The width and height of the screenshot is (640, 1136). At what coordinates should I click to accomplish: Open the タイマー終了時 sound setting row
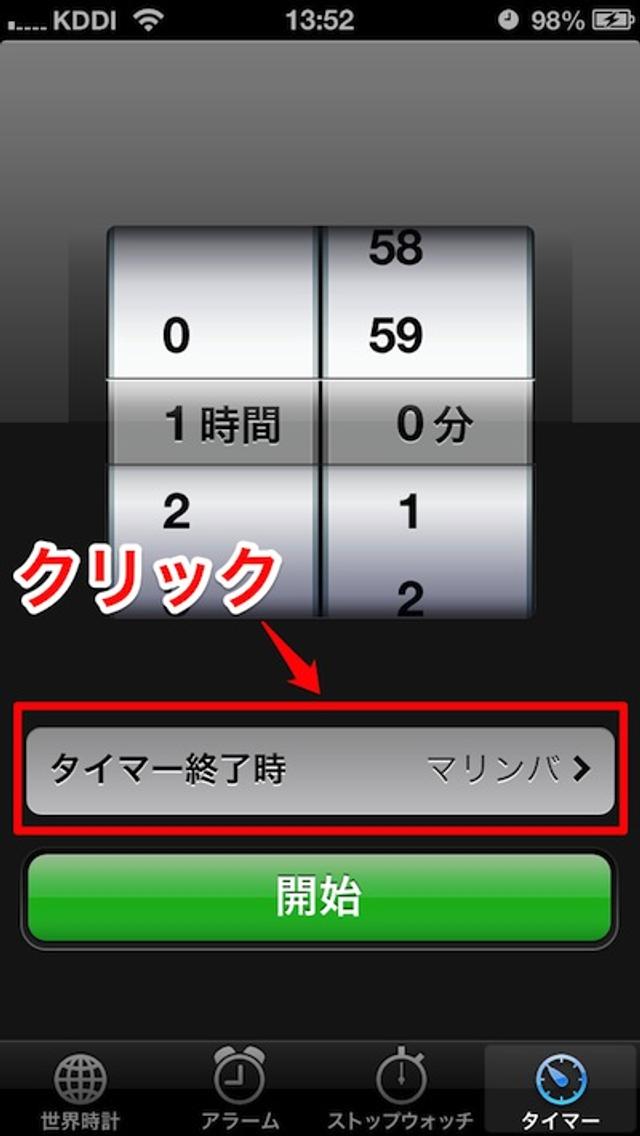pyautogui.click(x=320, y=769)
